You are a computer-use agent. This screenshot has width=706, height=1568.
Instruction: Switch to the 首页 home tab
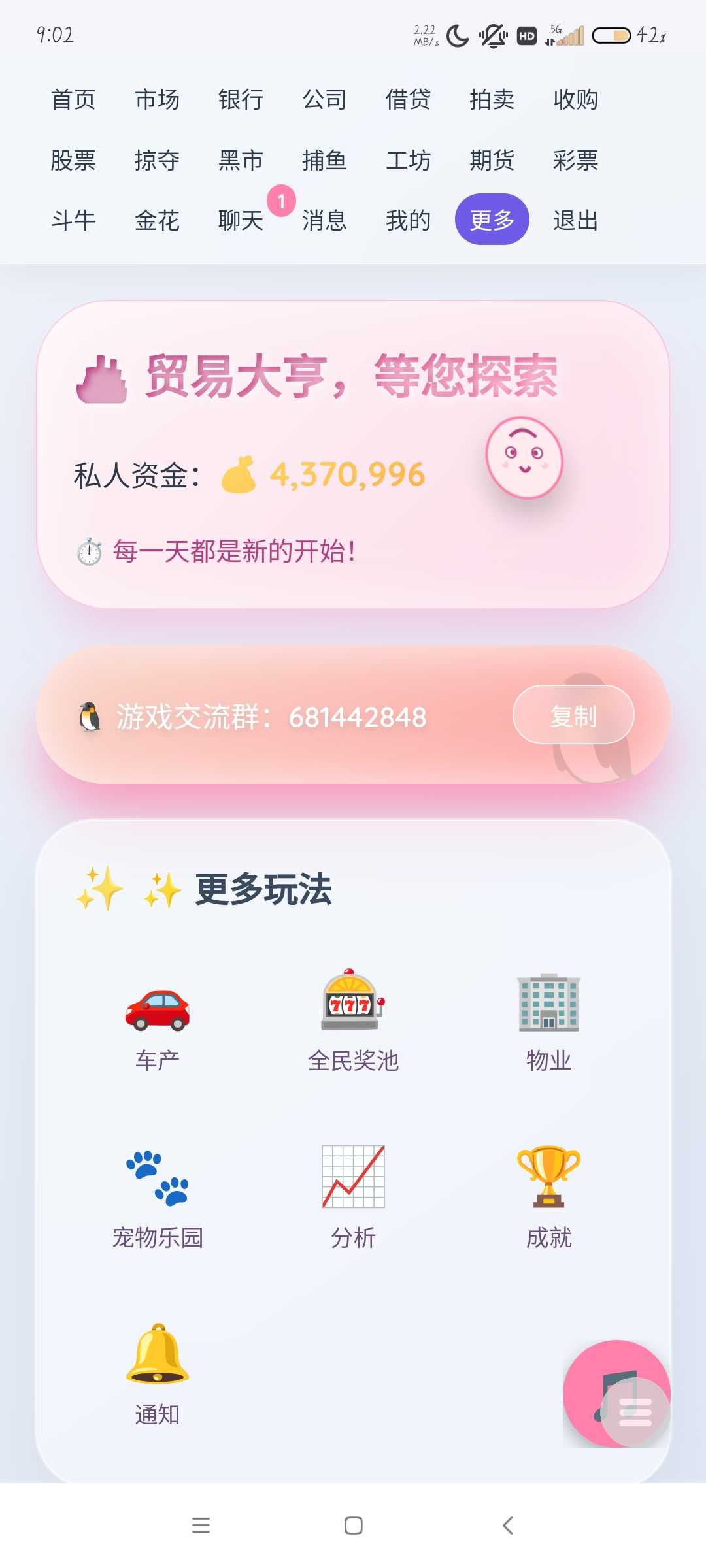click(73, 99)
